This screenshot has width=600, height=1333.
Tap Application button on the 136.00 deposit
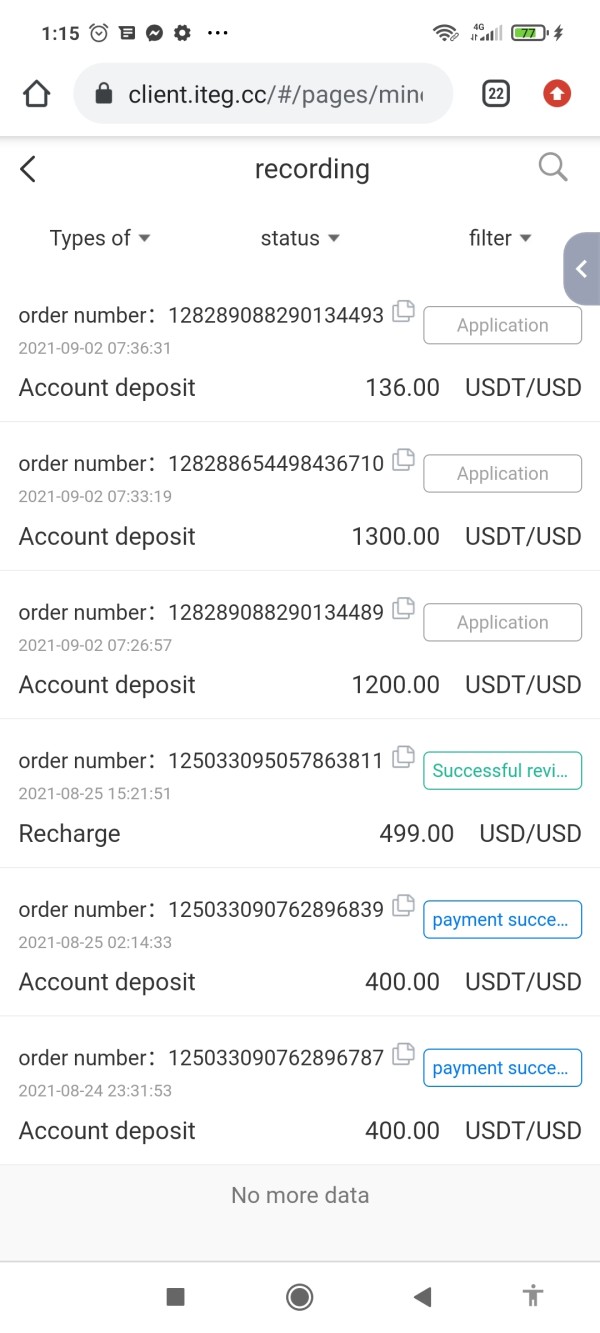(x=503, y=325)
